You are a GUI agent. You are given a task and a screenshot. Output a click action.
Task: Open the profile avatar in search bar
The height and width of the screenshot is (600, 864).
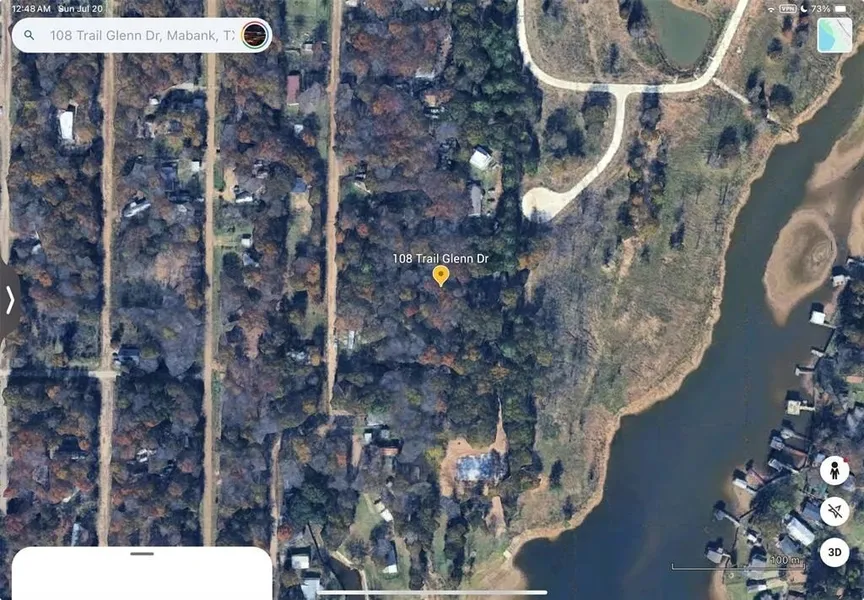click(255, 35)
